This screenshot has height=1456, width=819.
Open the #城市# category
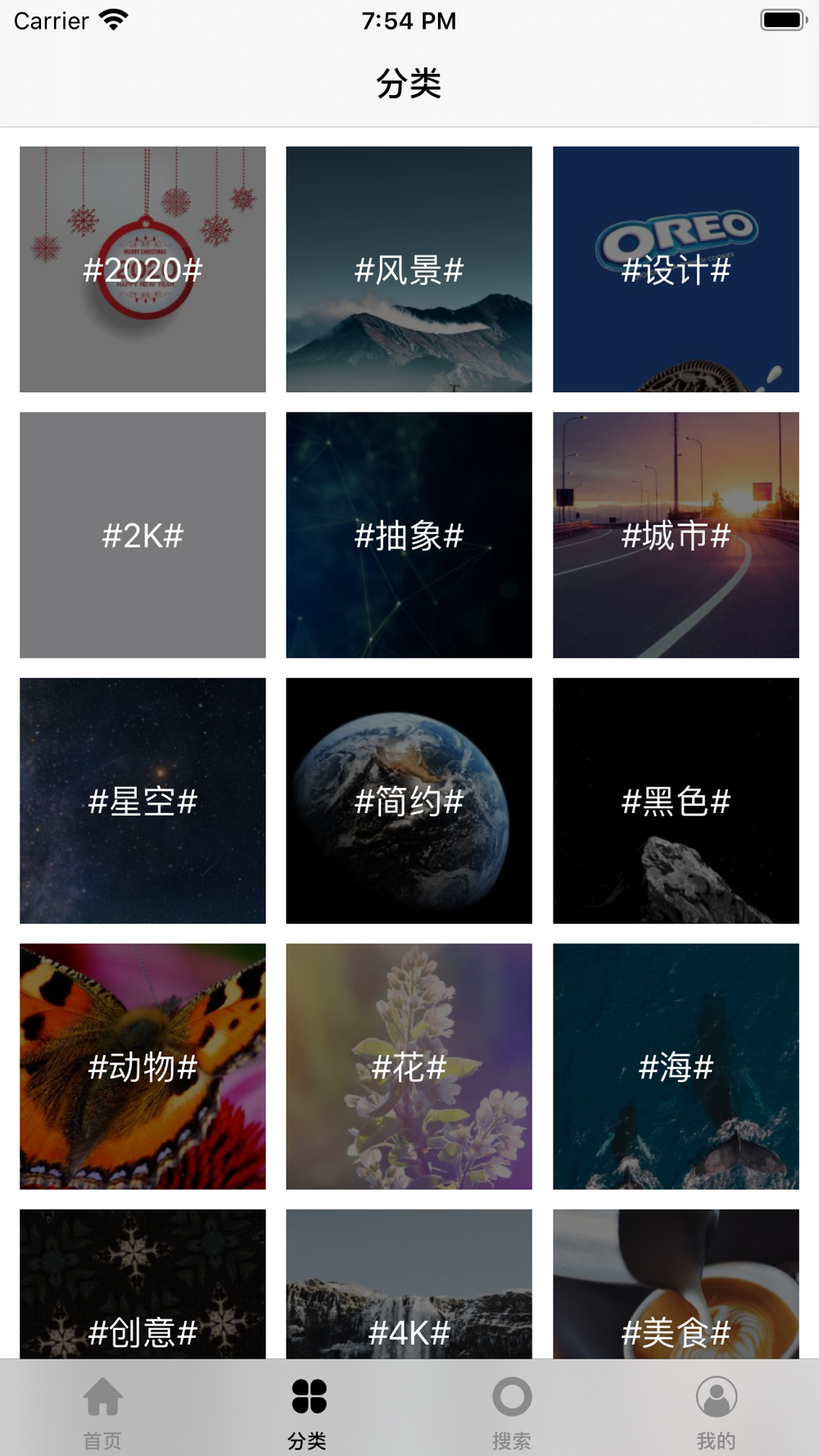pyautogui.click(x=676, y=535)
